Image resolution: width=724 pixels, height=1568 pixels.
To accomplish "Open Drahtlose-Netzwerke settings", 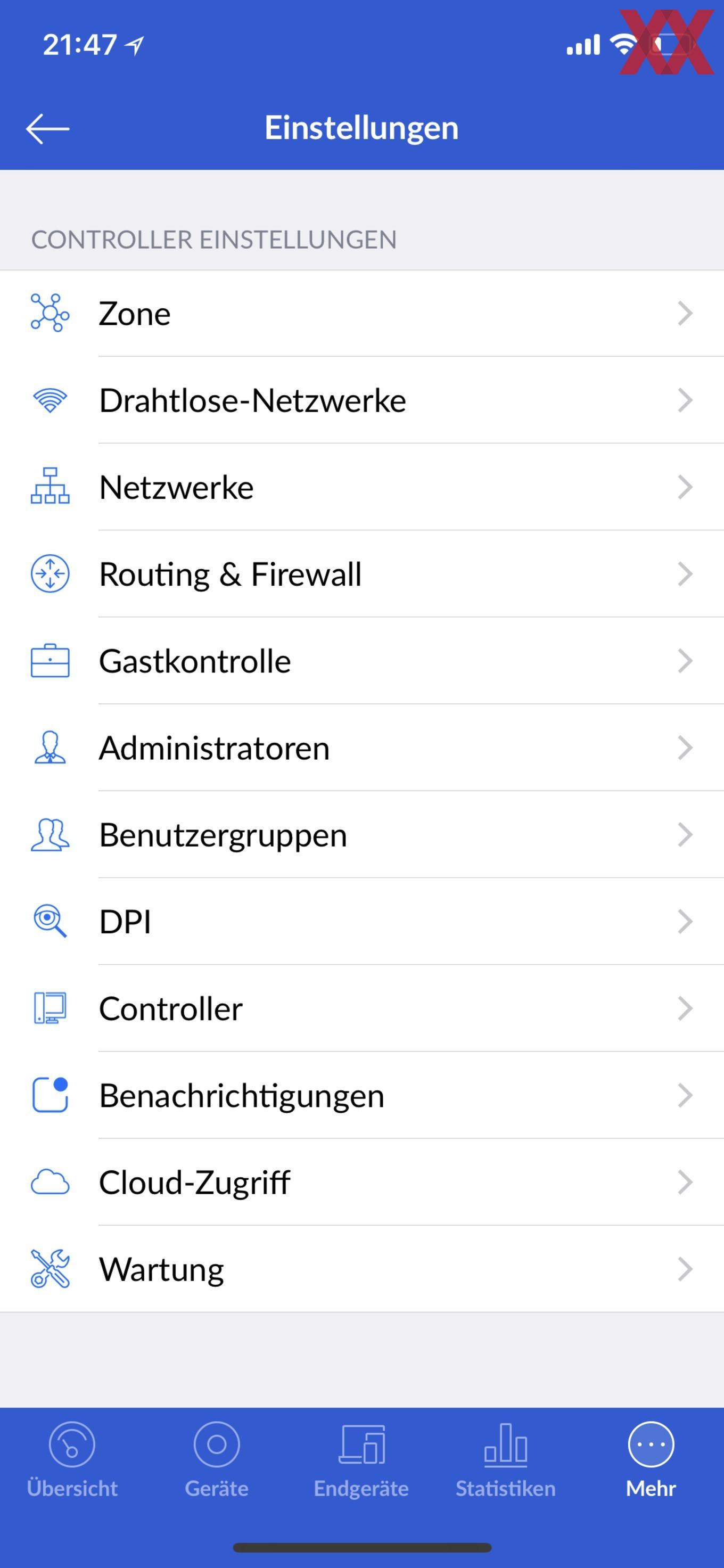I will 362,400.
